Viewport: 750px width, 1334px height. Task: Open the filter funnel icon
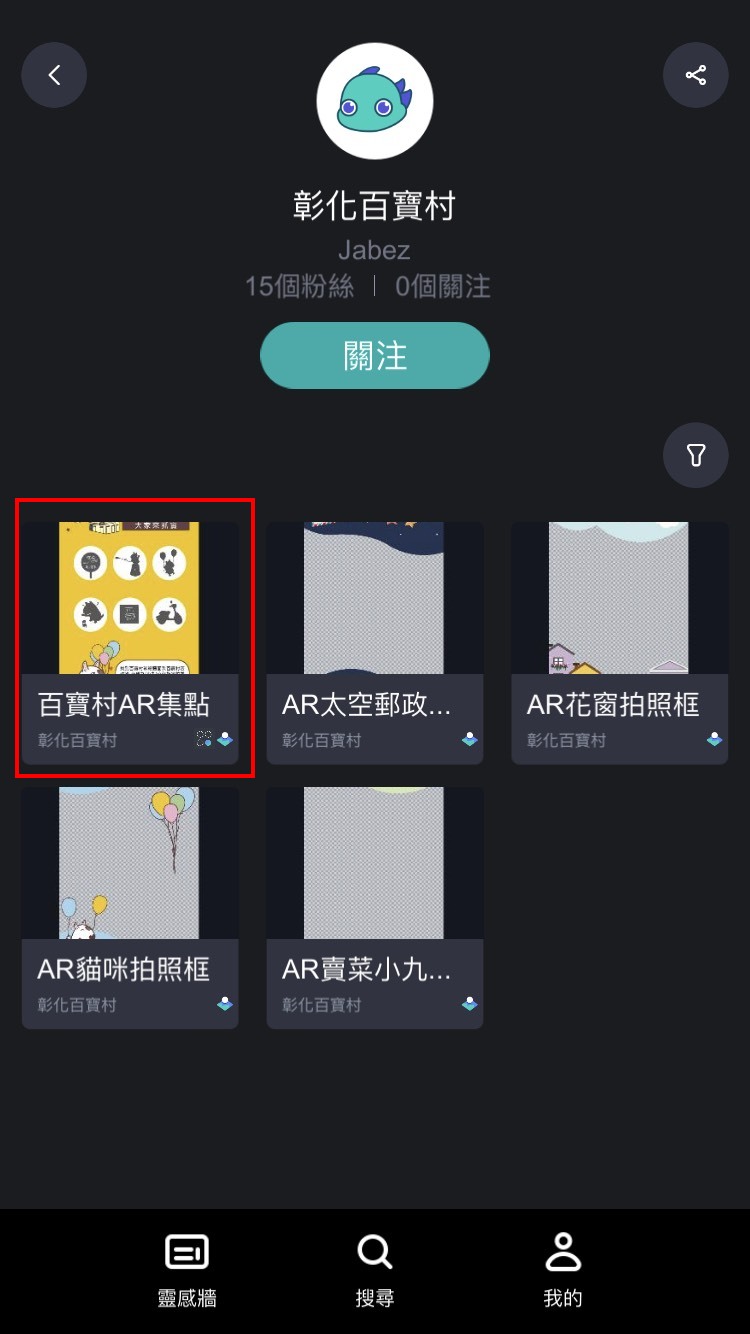[x=695, y=456]
